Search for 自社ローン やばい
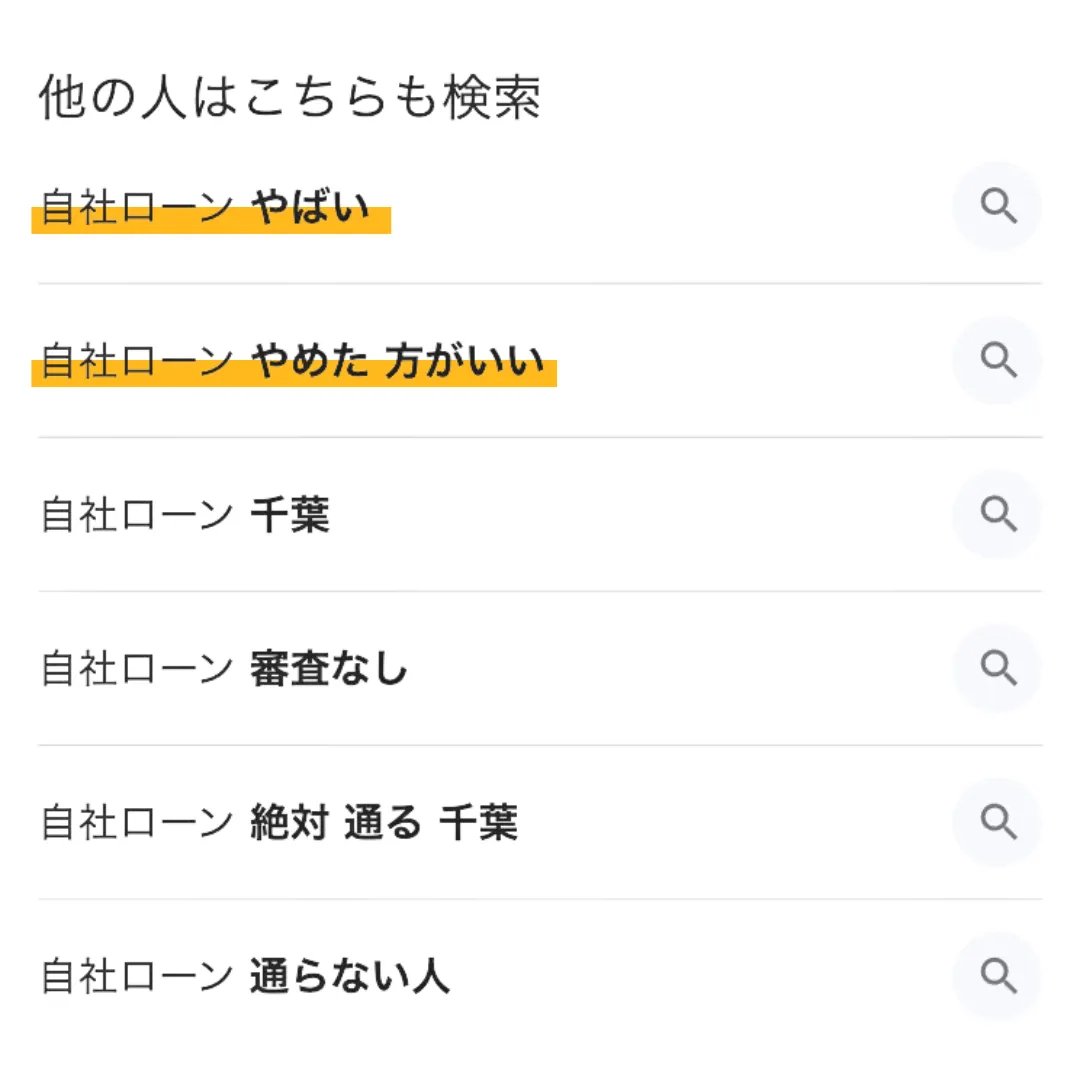This screenshot has width=1080, height=1080. click(206, 209)
